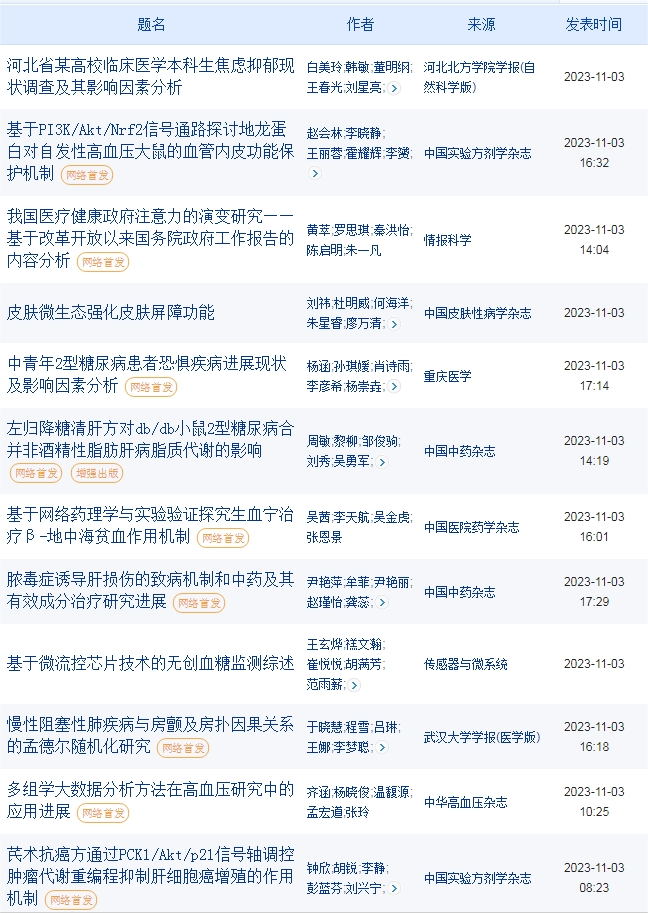Viewport: 648px width, 913px height.
Task: Open 生血宁治疗β-地中海贫血 article
Action: coord(150,514)
